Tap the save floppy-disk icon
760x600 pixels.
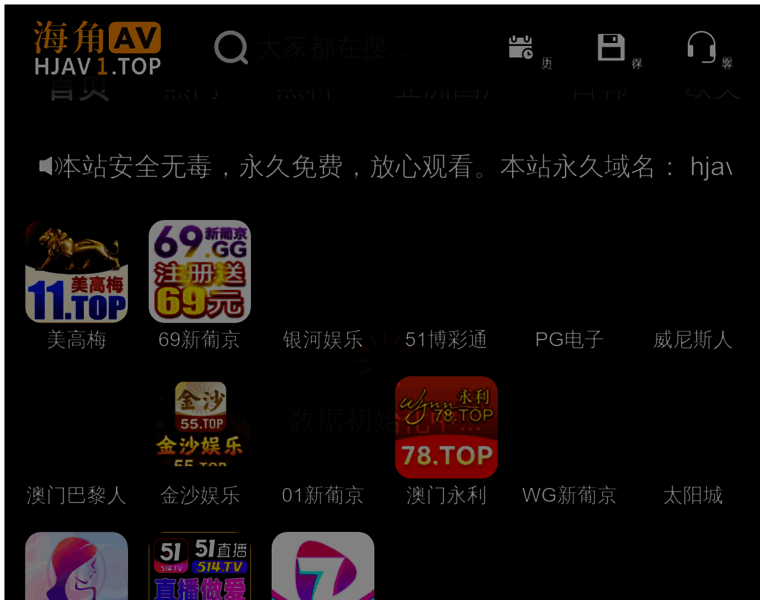611,47
